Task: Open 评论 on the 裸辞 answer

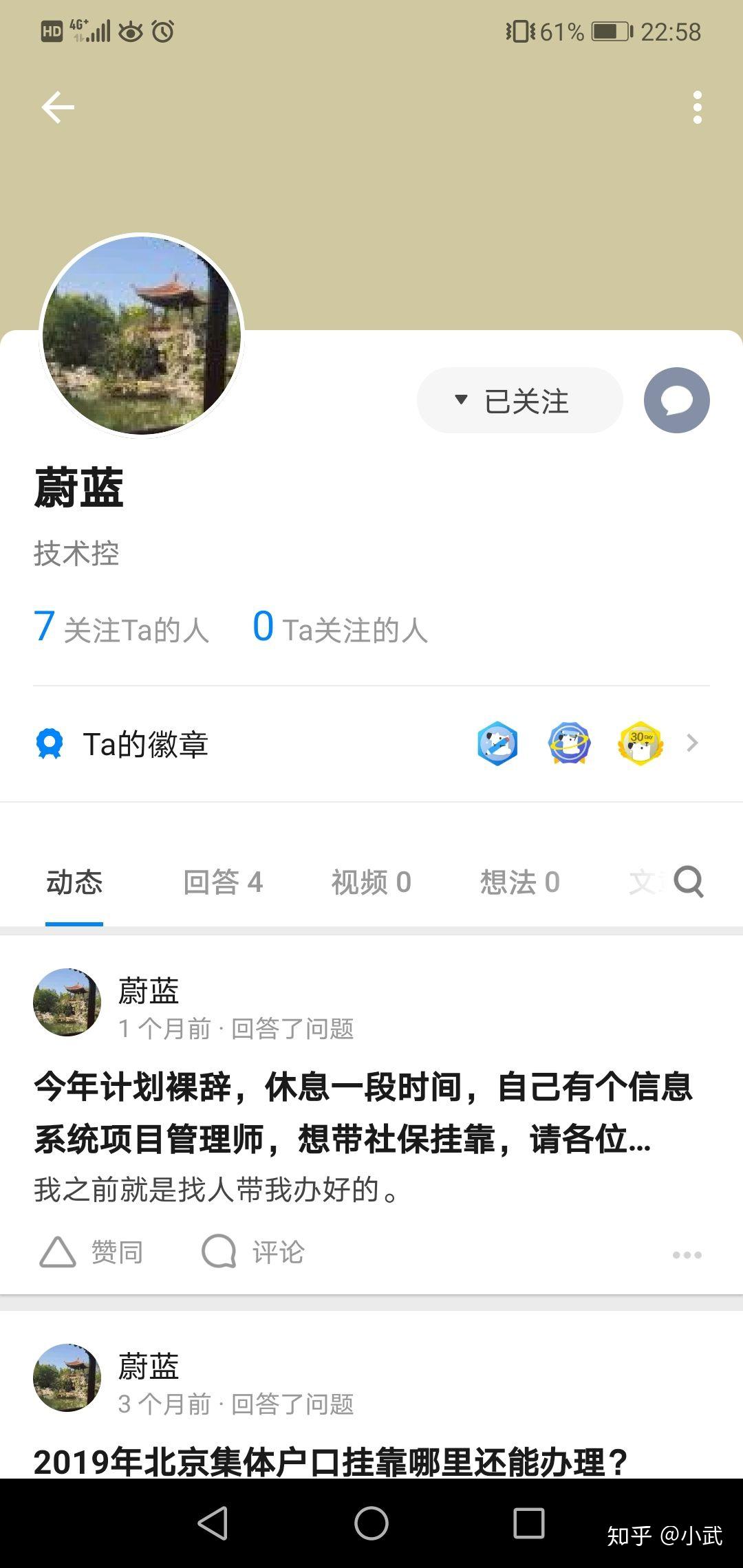Action: click(252, 1252)
